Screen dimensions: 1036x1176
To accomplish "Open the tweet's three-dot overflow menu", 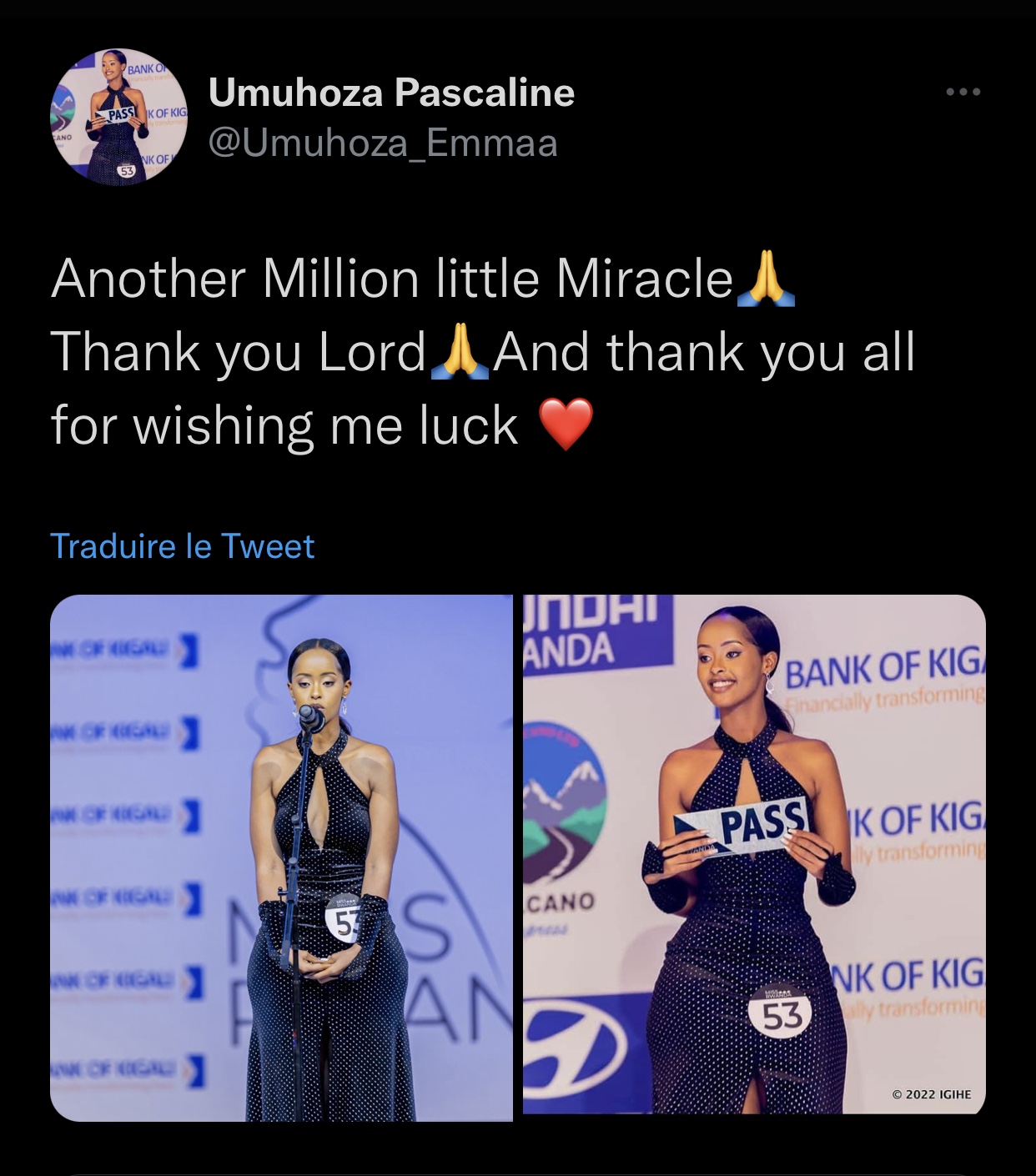I will (x=963, y=92).
